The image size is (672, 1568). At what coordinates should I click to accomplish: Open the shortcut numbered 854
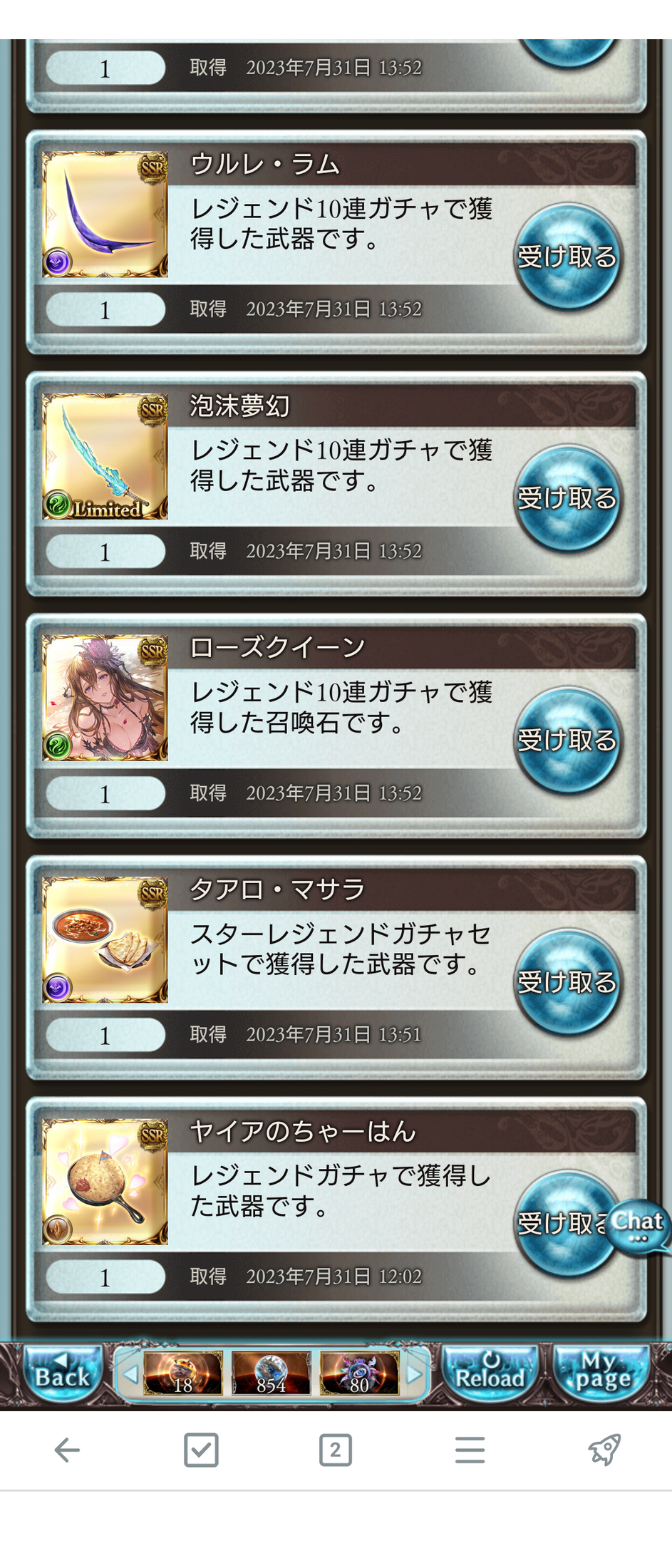[x=271, y=1373]
